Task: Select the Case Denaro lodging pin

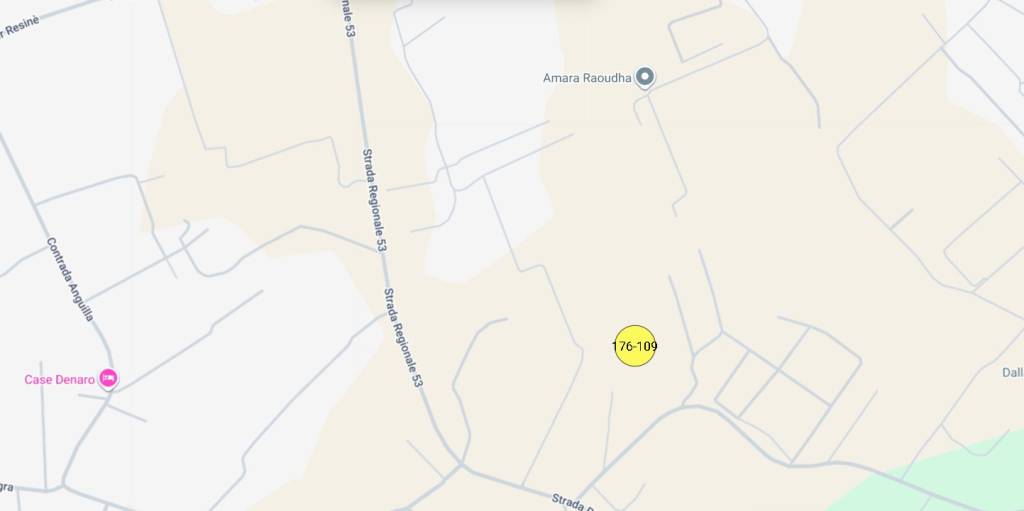Action: (x=108, y=379)
